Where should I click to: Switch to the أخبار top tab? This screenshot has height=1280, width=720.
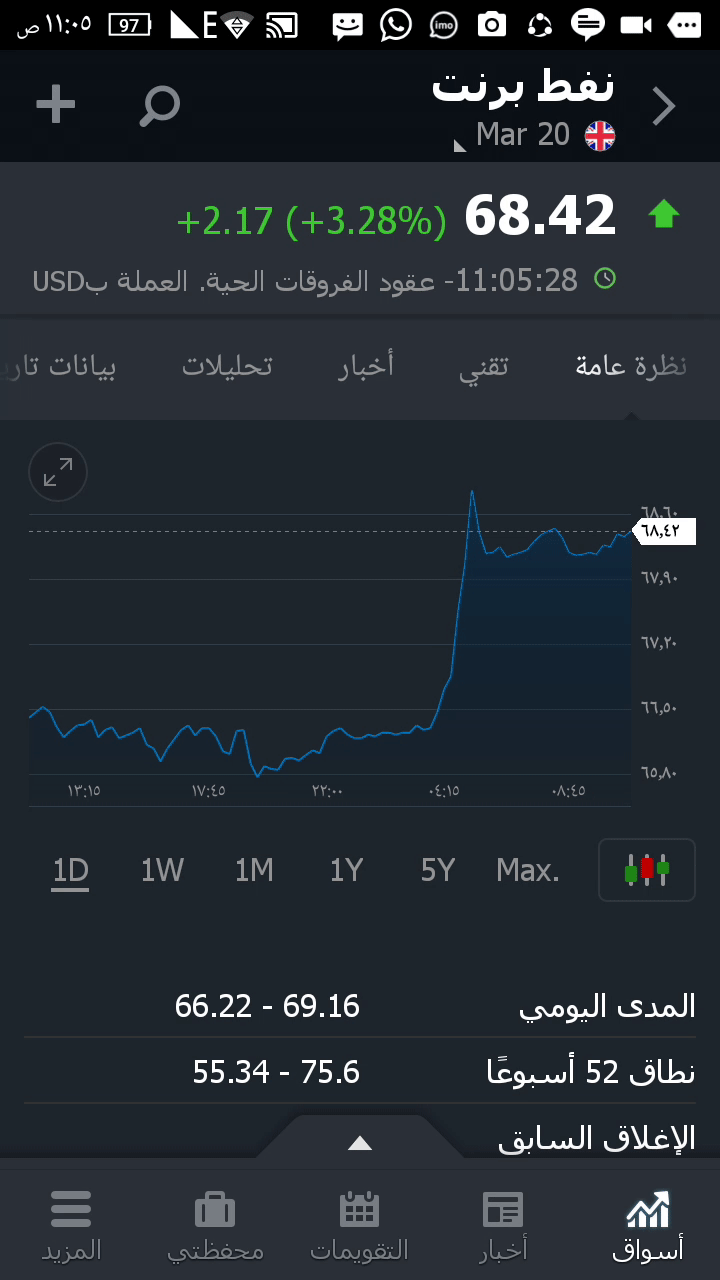(x=366, y=367)
